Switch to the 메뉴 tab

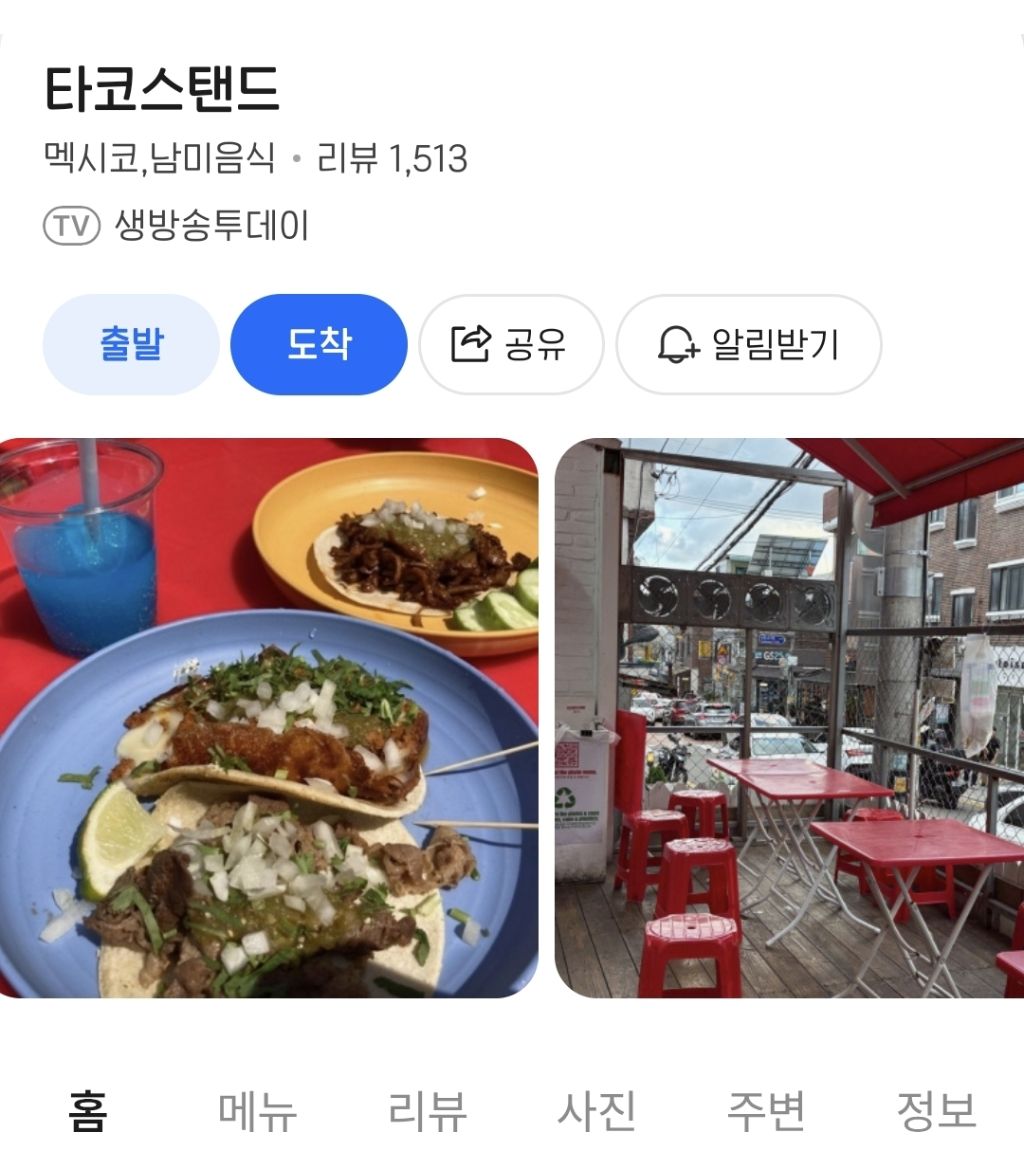point(258,1111)
